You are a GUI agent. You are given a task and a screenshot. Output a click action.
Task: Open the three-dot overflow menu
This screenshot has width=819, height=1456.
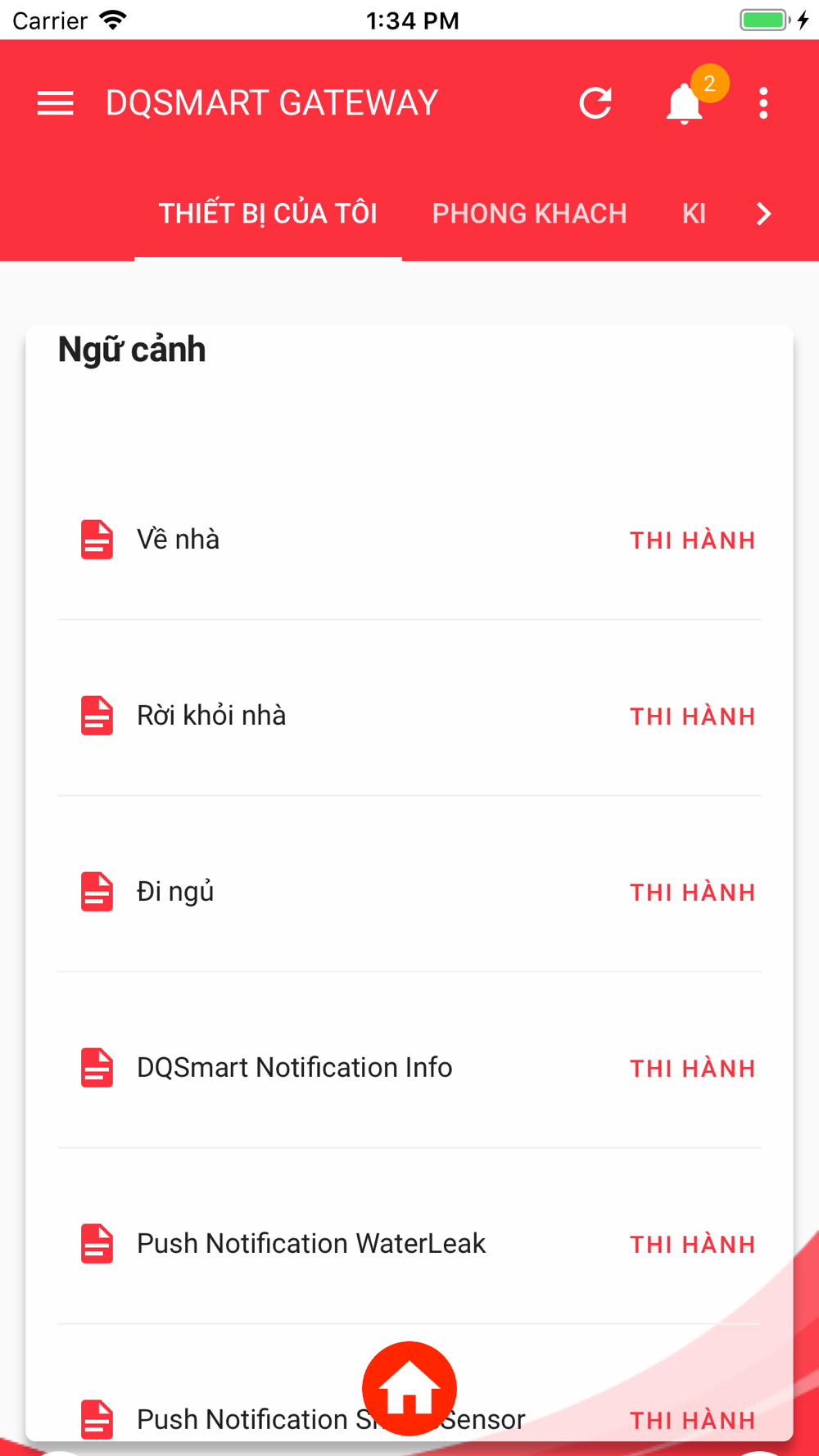point(763,103)
